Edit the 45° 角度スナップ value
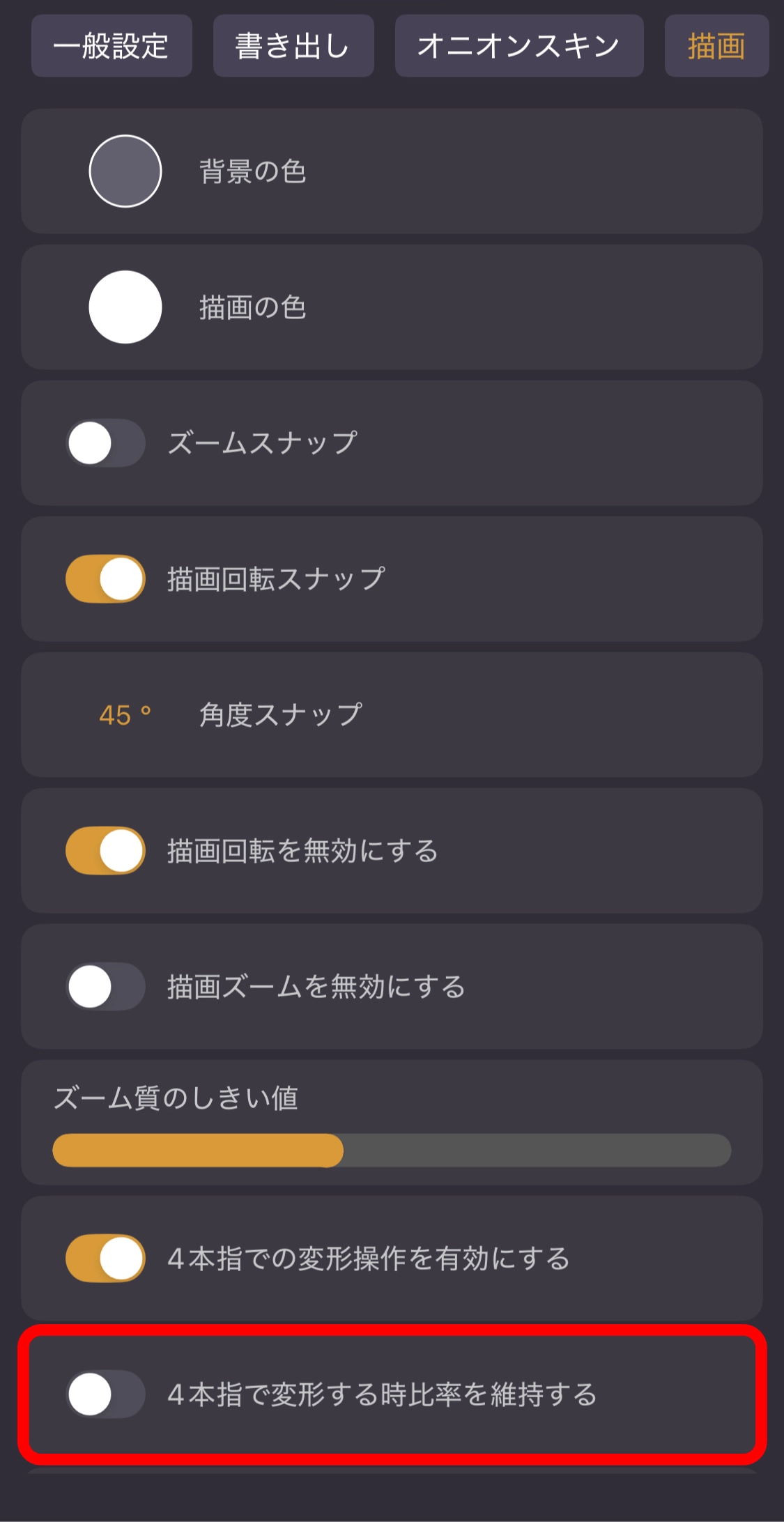The width and height of the screenshot is (784, 1522). (x=125, y=715)
